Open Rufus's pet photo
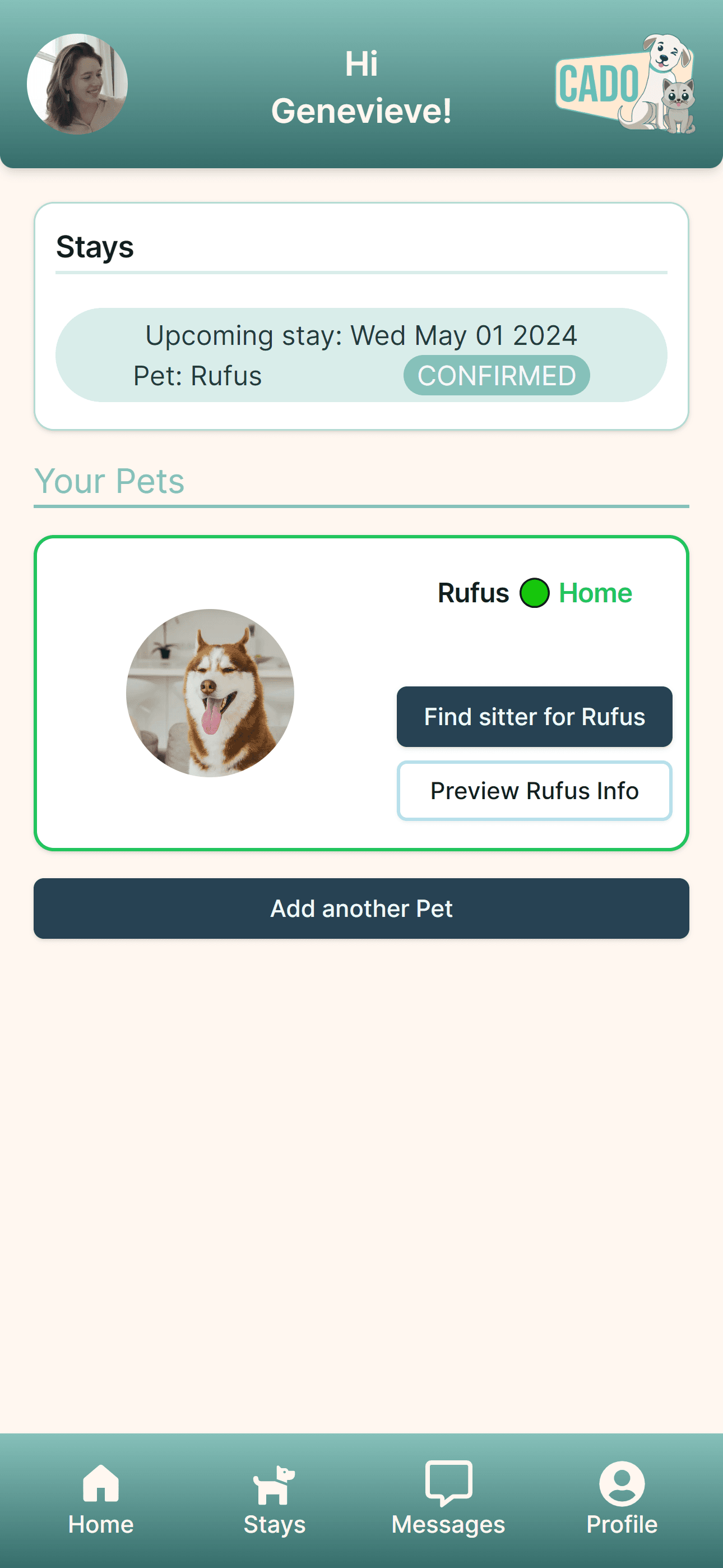This screenshot has height=1568, width=723. pos(210,693)
